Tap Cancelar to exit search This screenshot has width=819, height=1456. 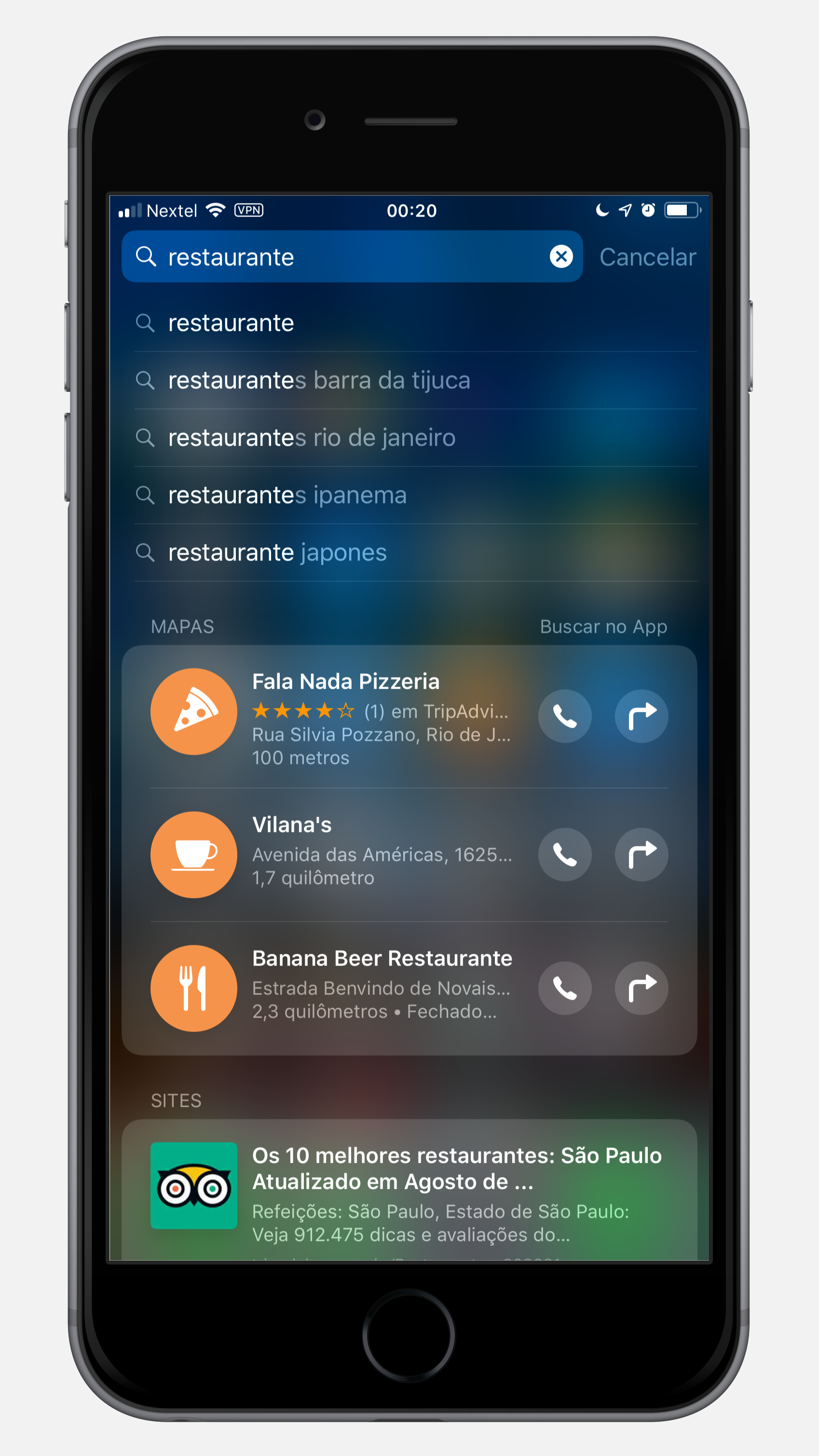click(x=647, y=257)
